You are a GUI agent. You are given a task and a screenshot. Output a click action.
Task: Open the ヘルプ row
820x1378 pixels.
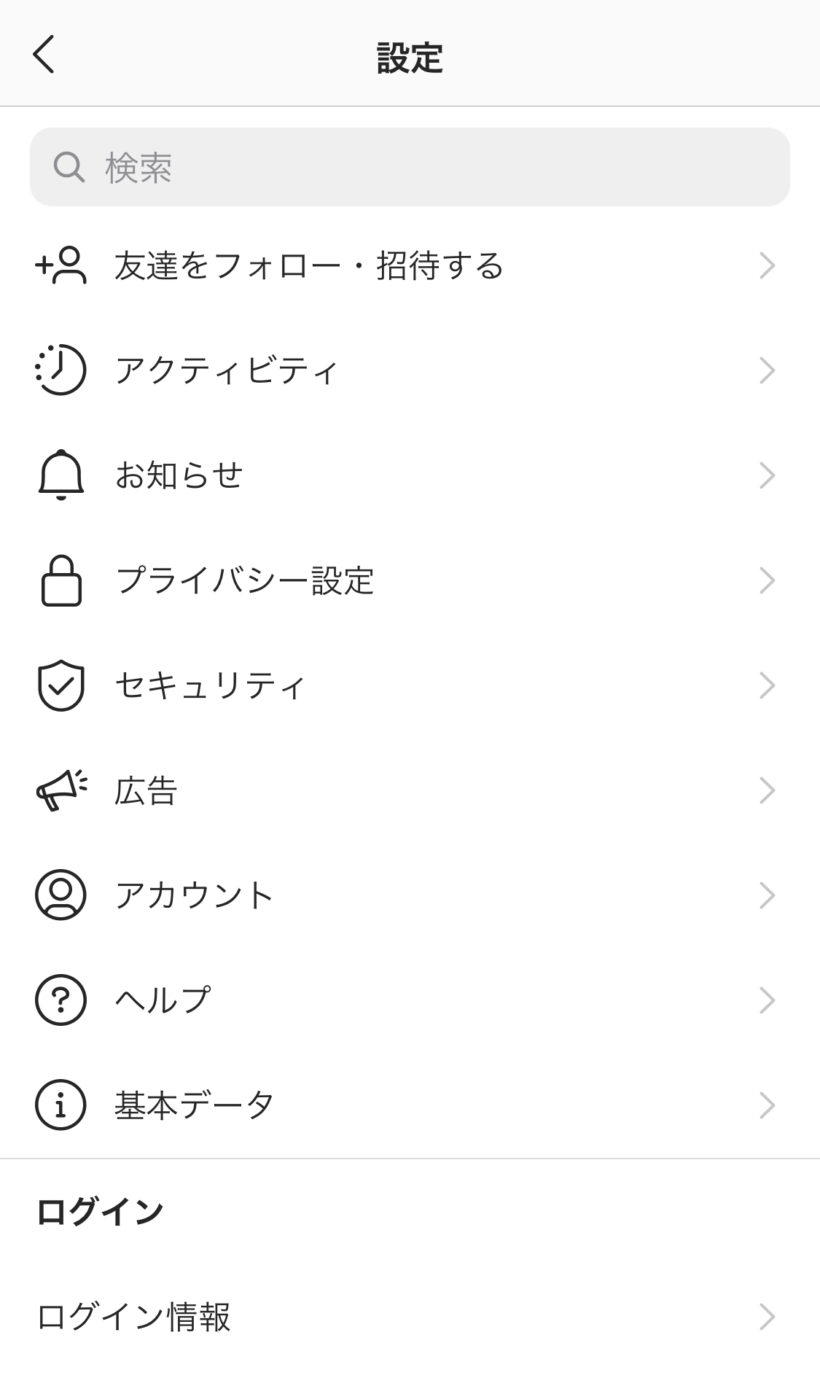(x=163, y=1000)
